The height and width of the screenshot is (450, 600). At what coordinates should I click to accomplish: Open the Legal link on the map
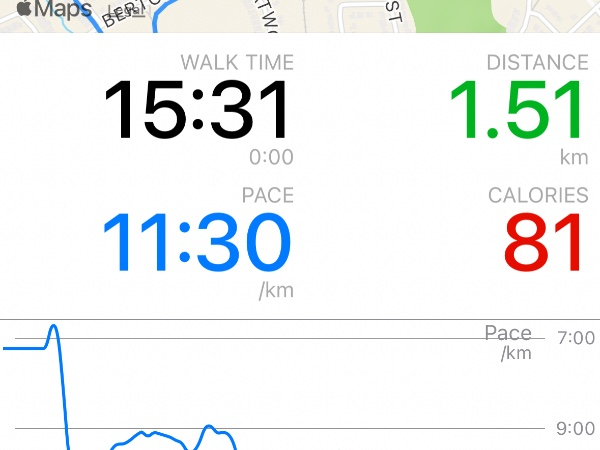pyautogui.click(x=127, y=11)
